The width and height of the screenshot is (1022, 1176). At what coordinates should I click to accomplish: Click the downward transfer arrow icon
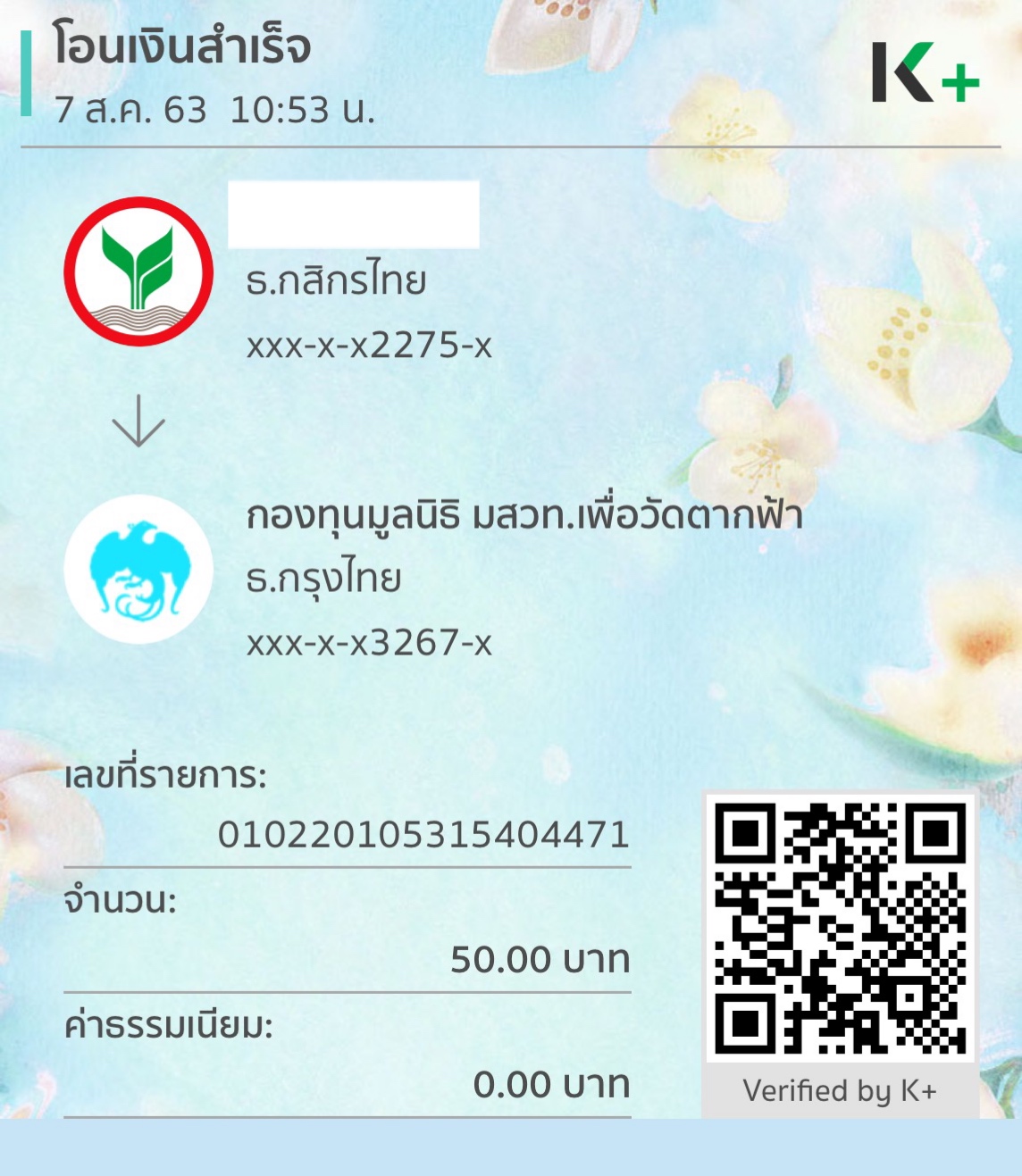click(138, 420)
